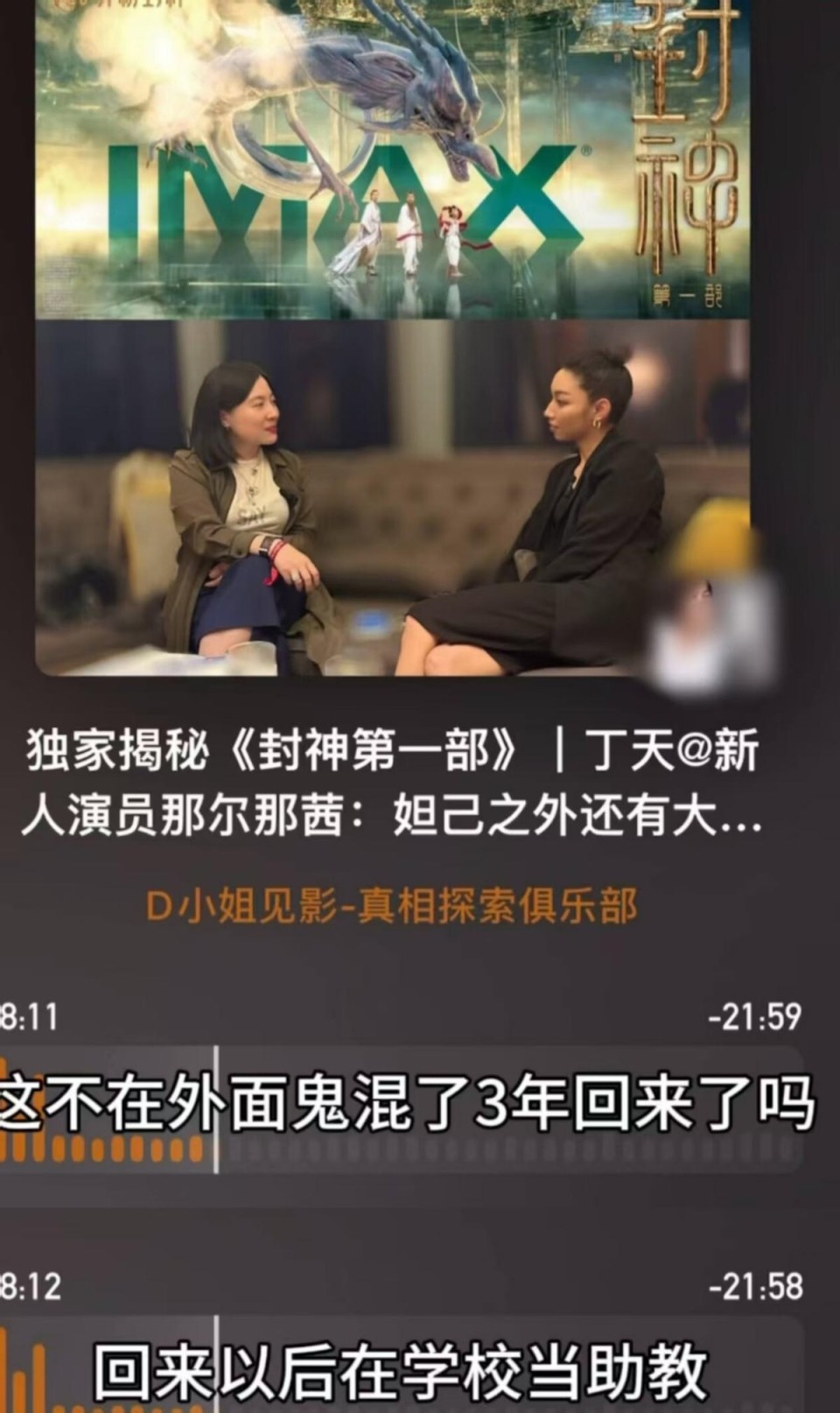Click the gray unplayed section of the first waveform
840x1413 pixels.
click(525, 1156)
